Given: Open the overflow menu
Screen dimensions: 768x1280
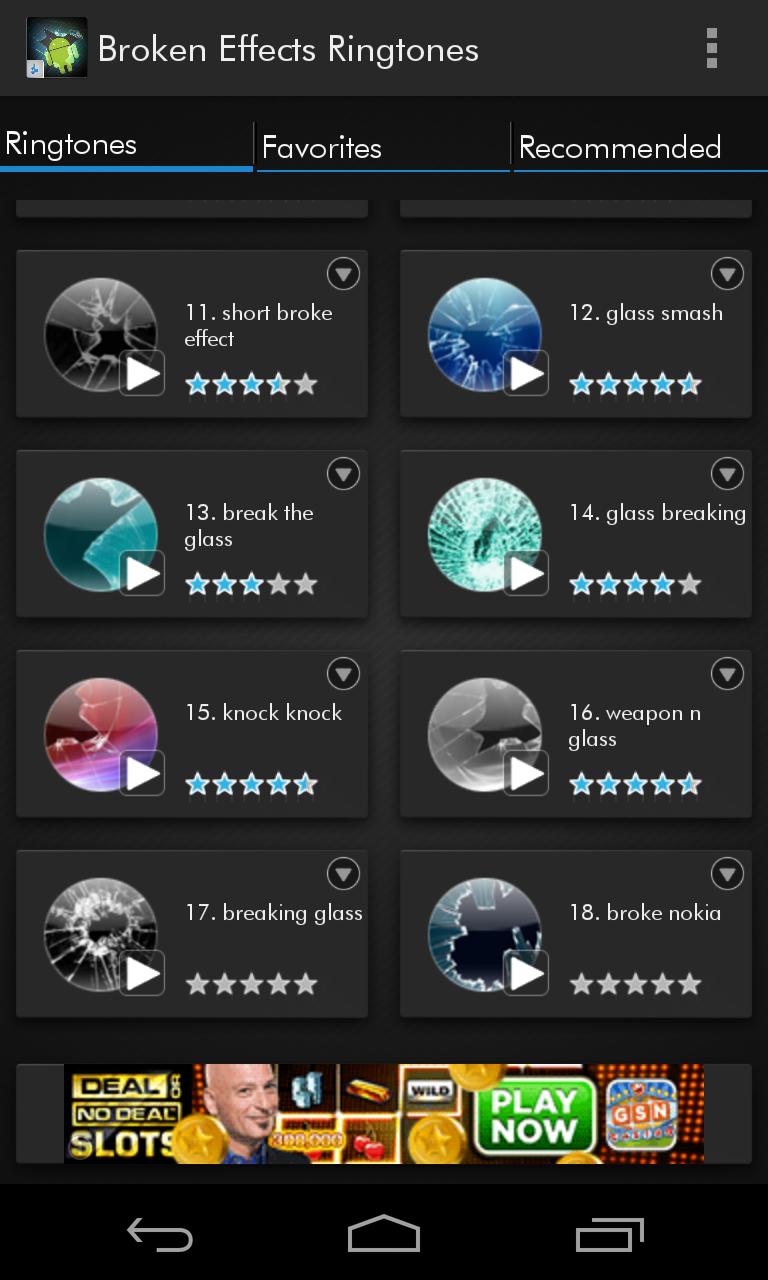Looking at the screenshot, I should point(711,48).
